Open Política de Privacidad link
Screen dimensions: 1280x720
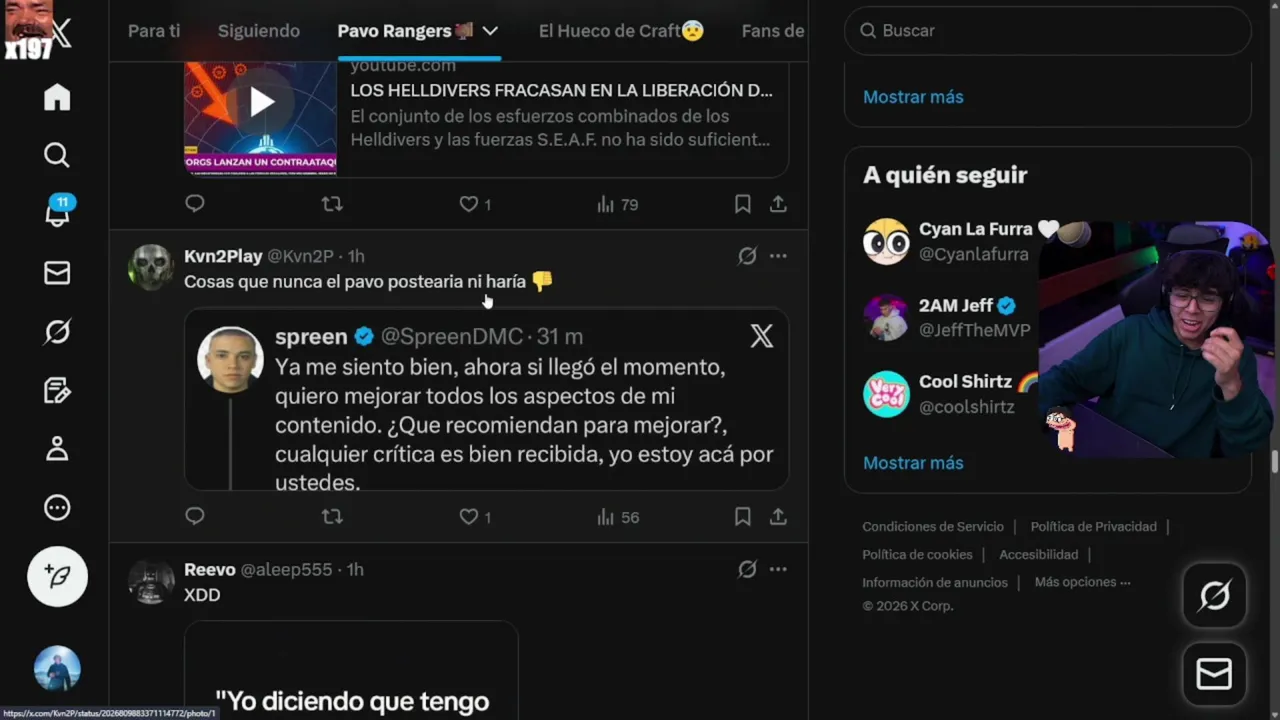[1093, 527]
